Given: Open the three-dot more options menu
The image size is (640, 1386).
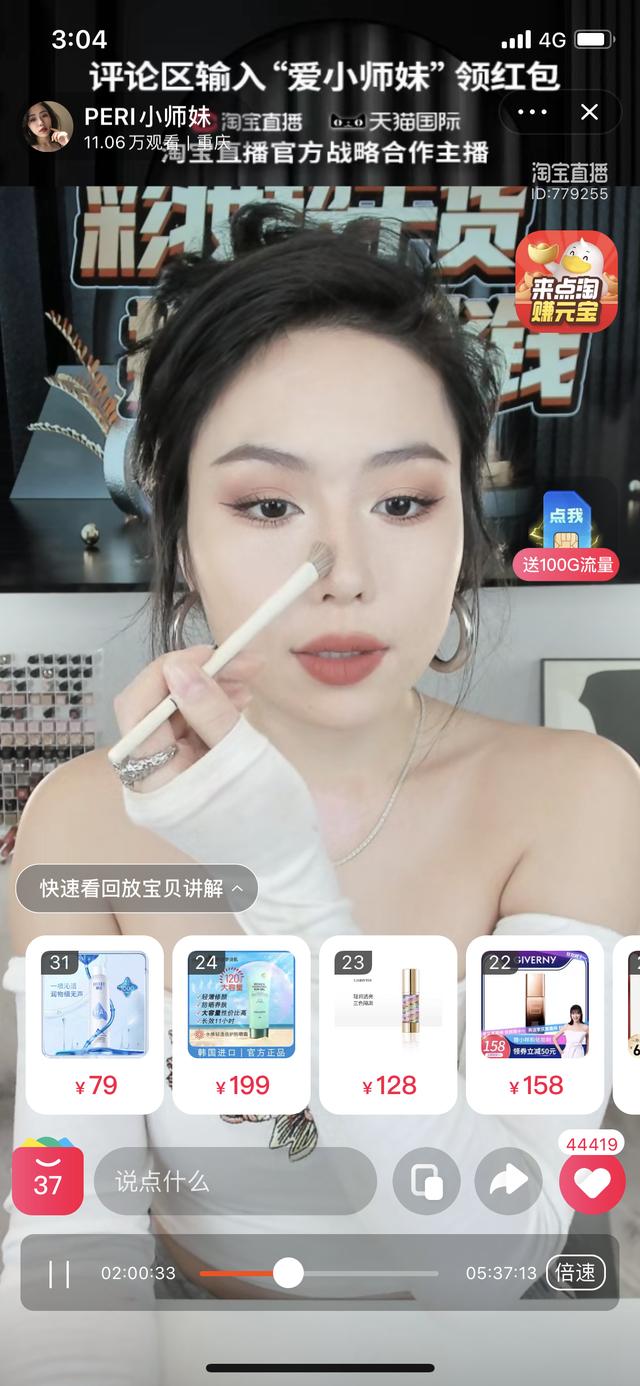Looking at the screenshot, I should coord(532,112).
